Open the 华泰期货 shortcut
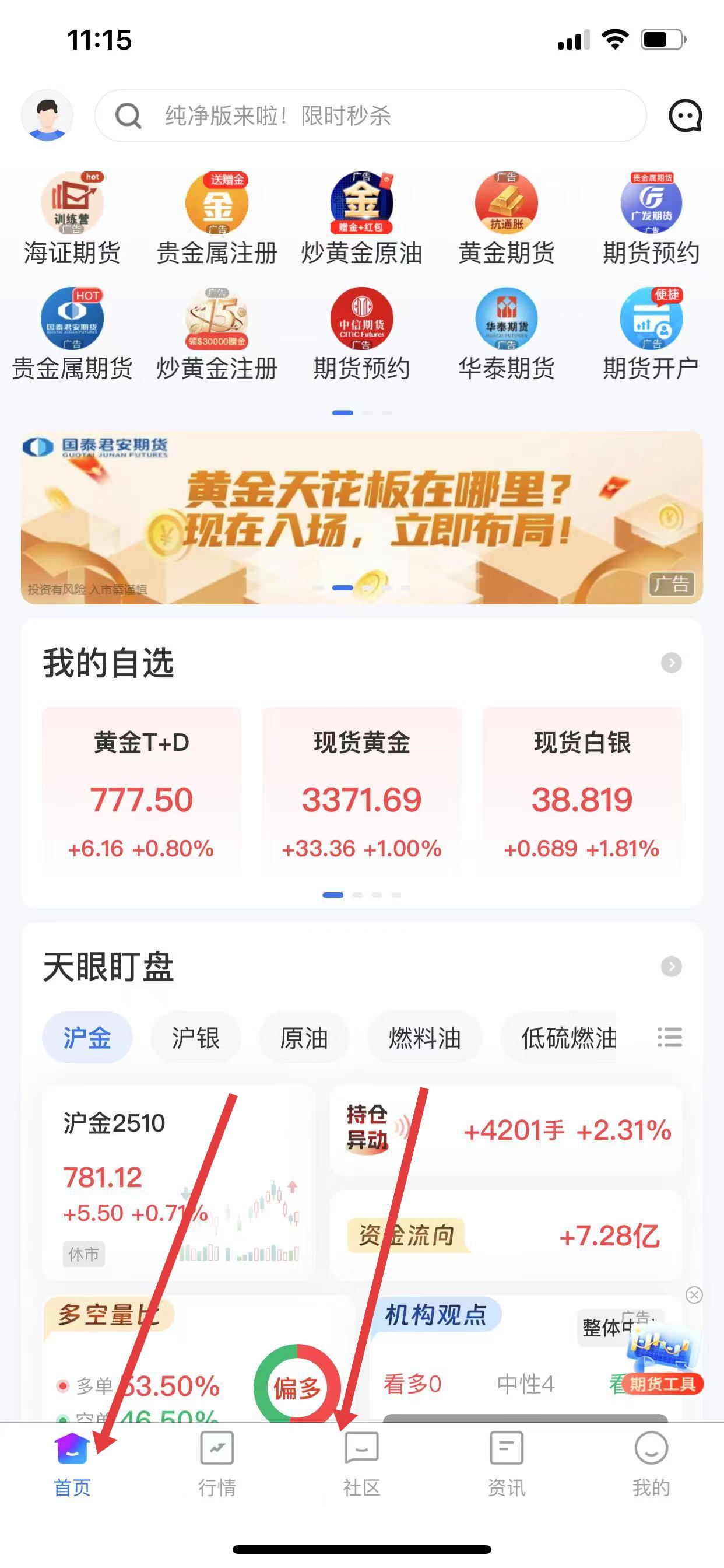 click(506, 335)
